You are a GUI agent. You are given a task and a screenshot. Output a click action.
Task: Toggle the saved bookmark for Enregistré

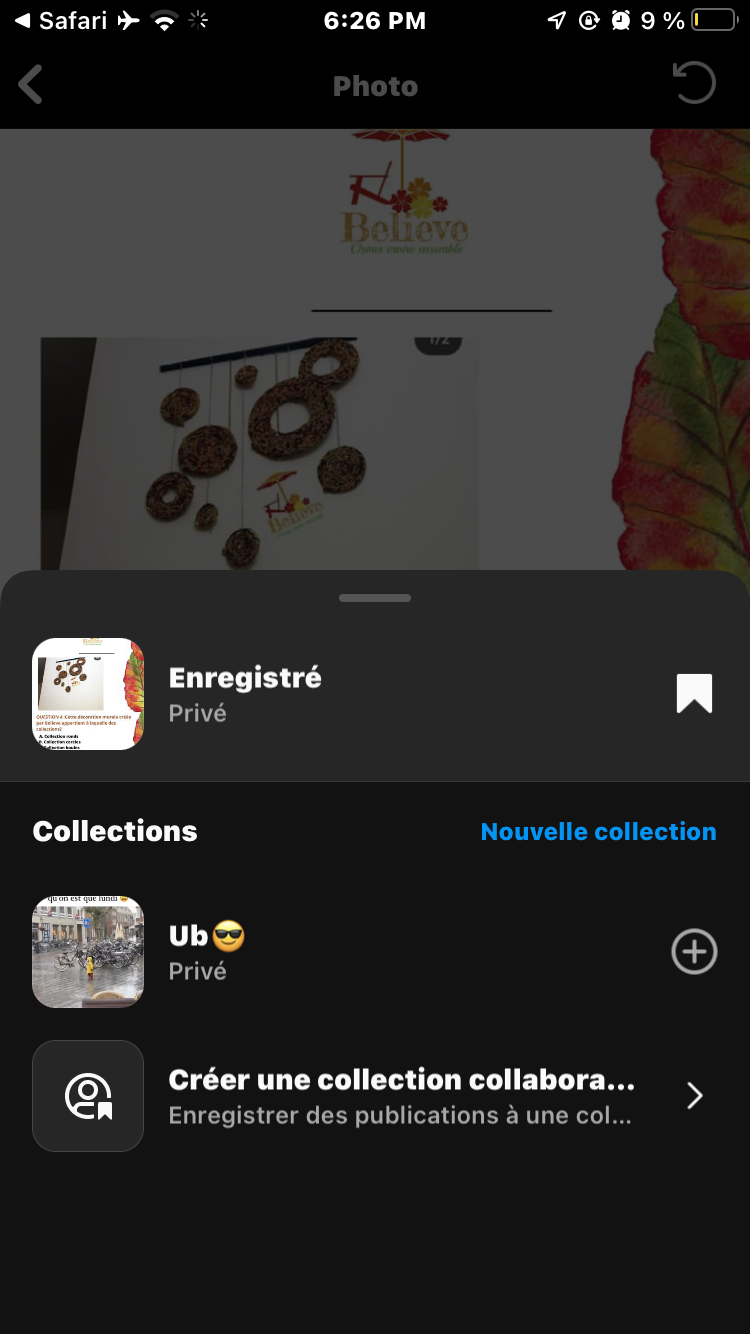[x=694, y=693]
